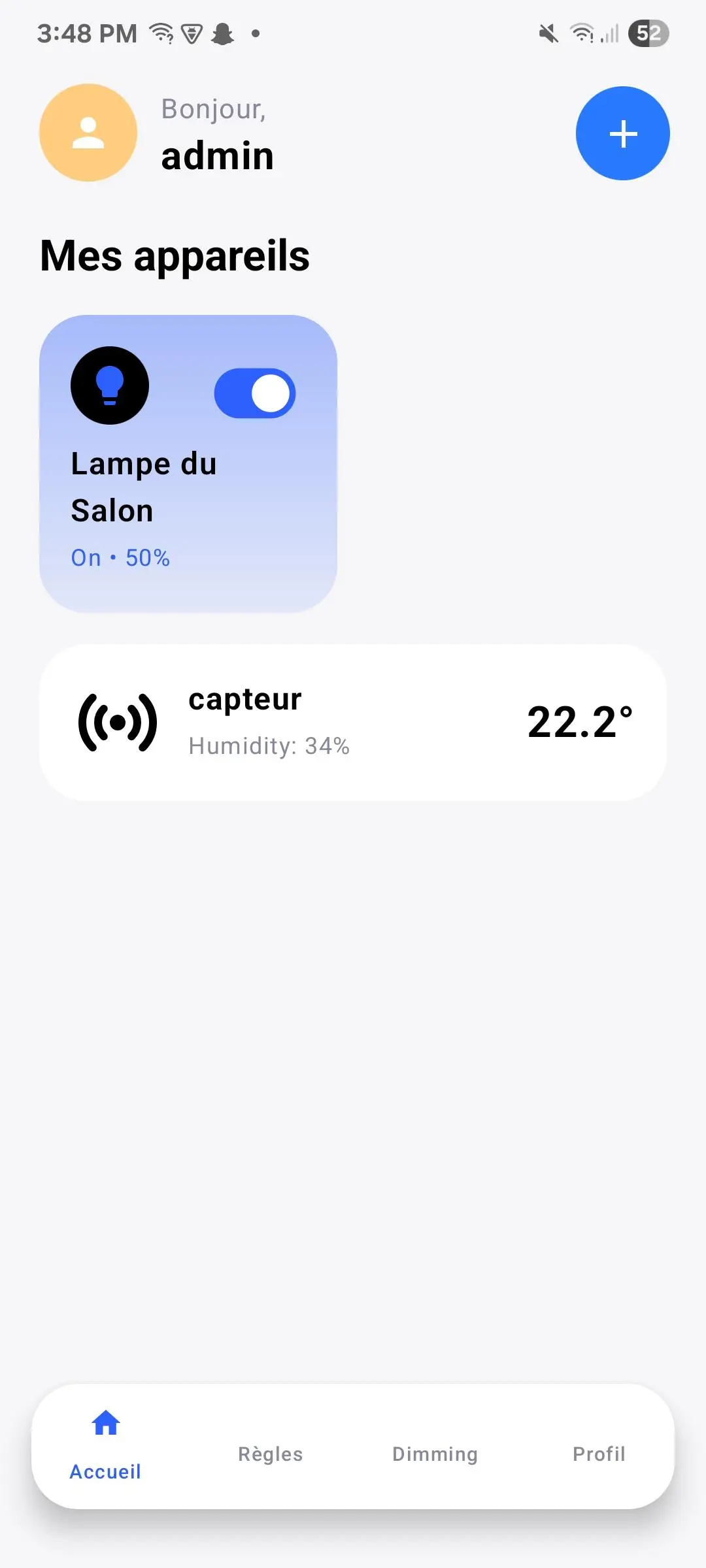This screenshot has height=1568, width=706.
Task: Open the capteur sensor card
Action: pyautogui.click(x=353, y=721)
